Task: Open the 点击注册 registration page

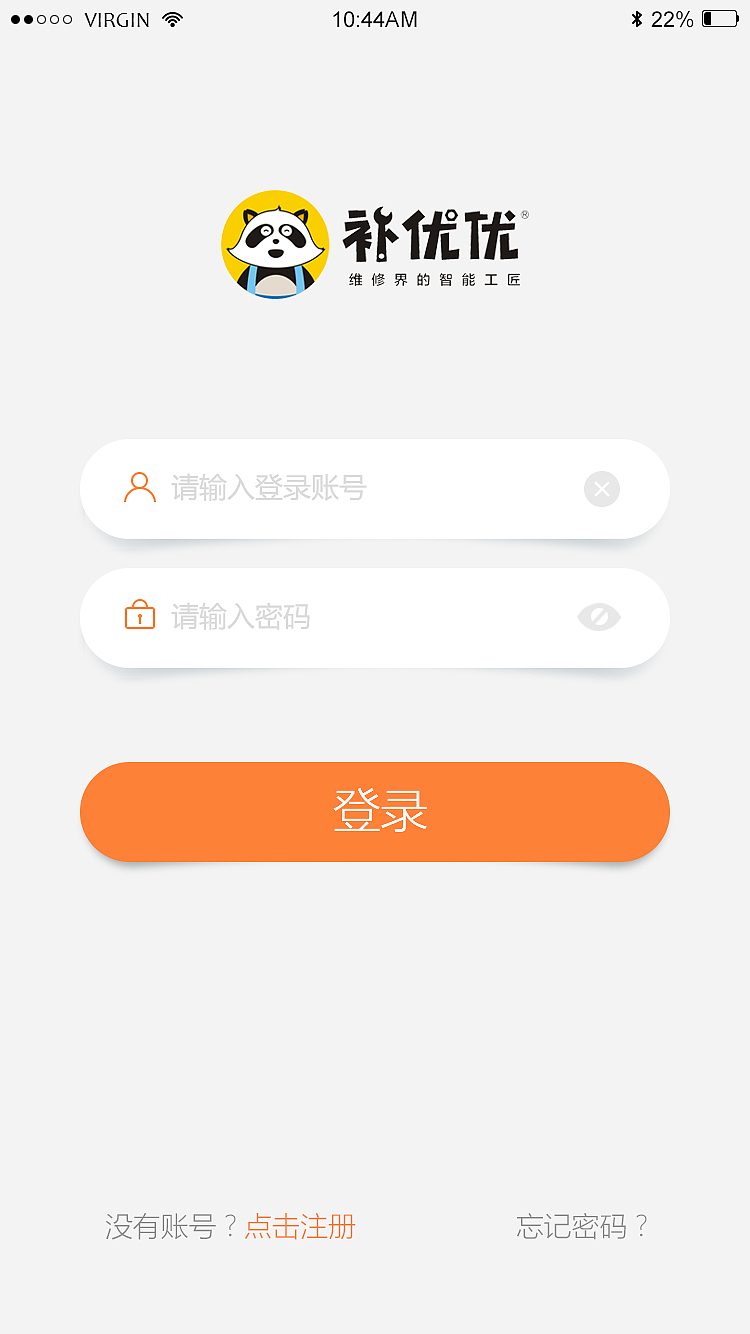Action: 300,1225
